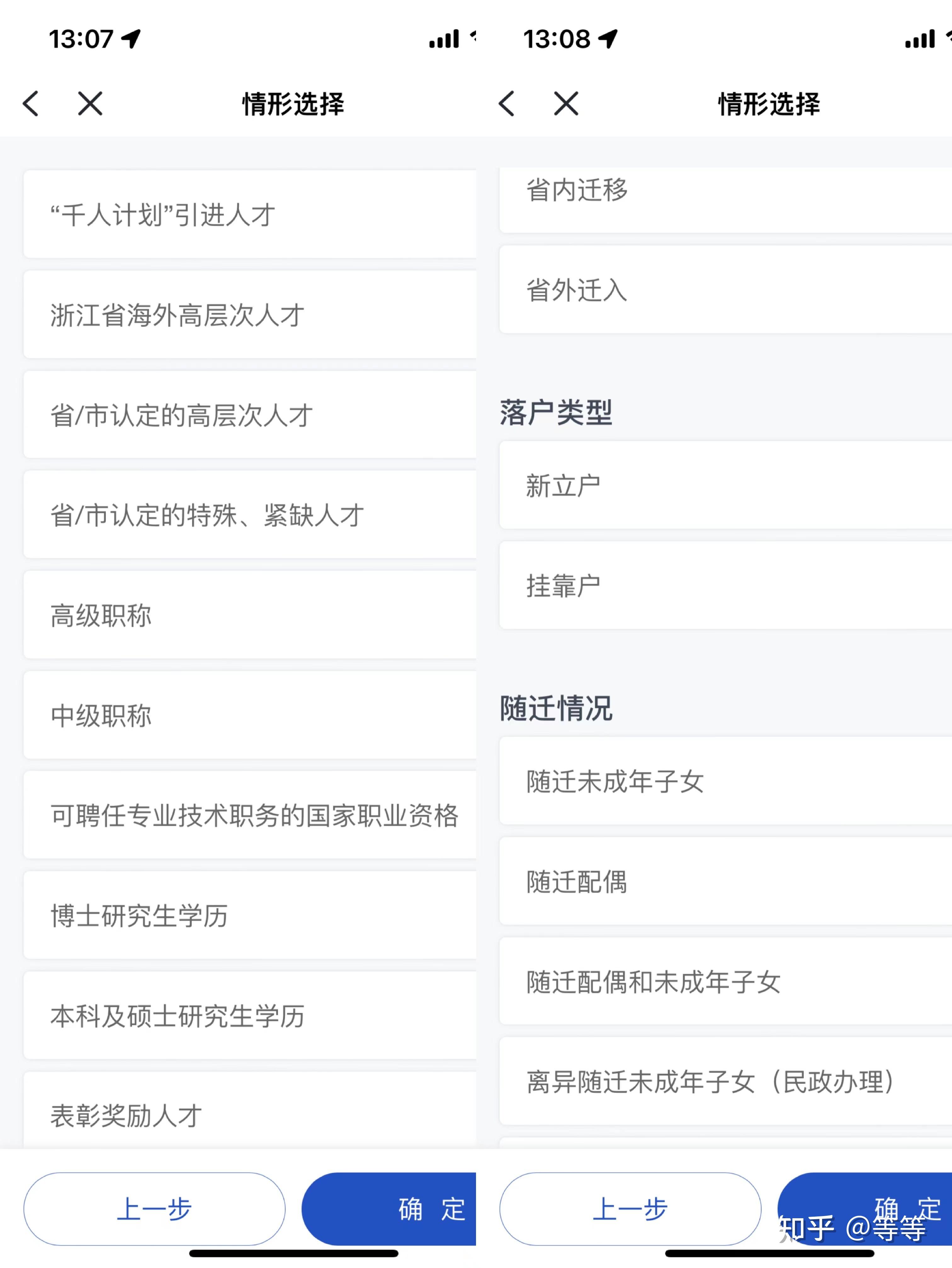952x1268 pixels.
Task: Choose 浙江省海外高层次人才
Action: [250, 315]
